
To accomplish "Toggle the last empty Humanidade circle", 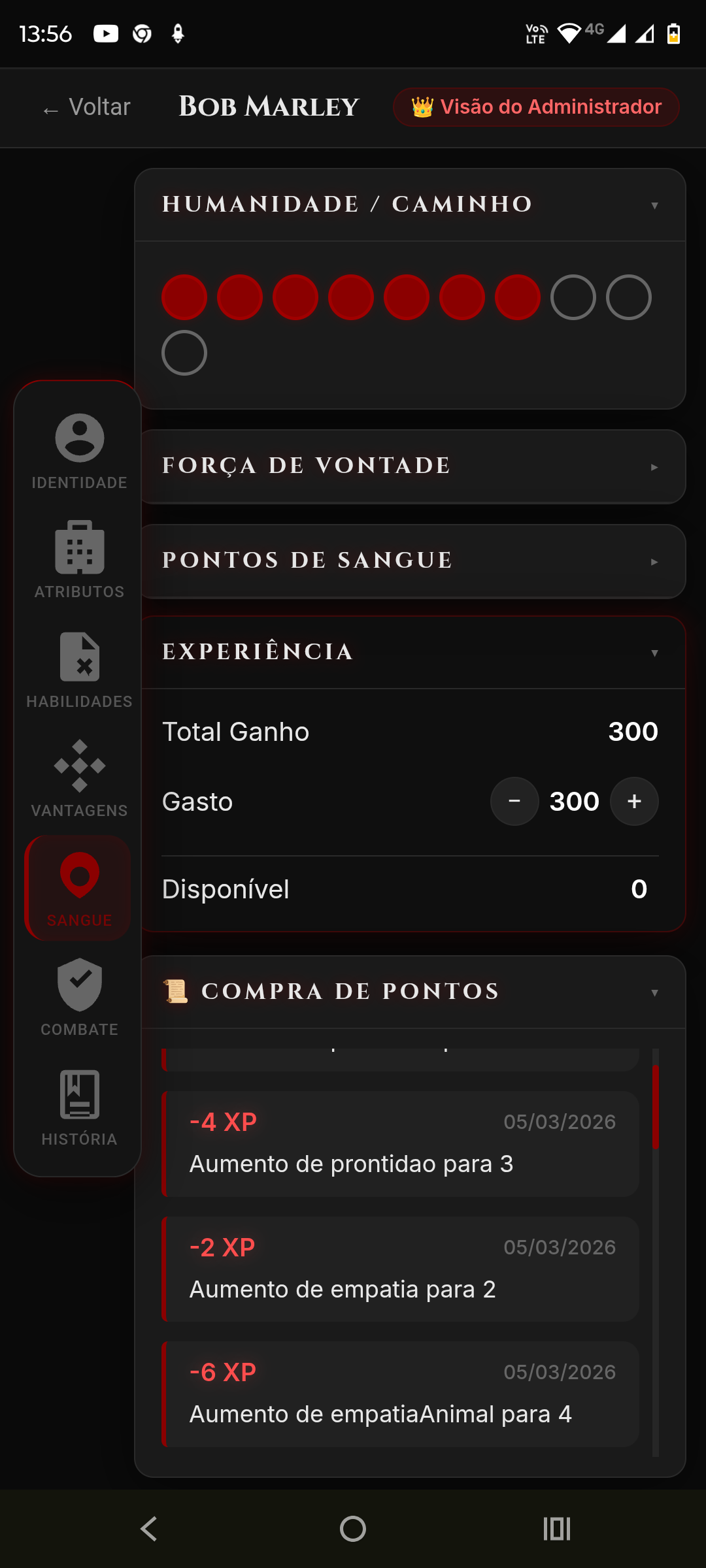I will click(x=184, y=353).
